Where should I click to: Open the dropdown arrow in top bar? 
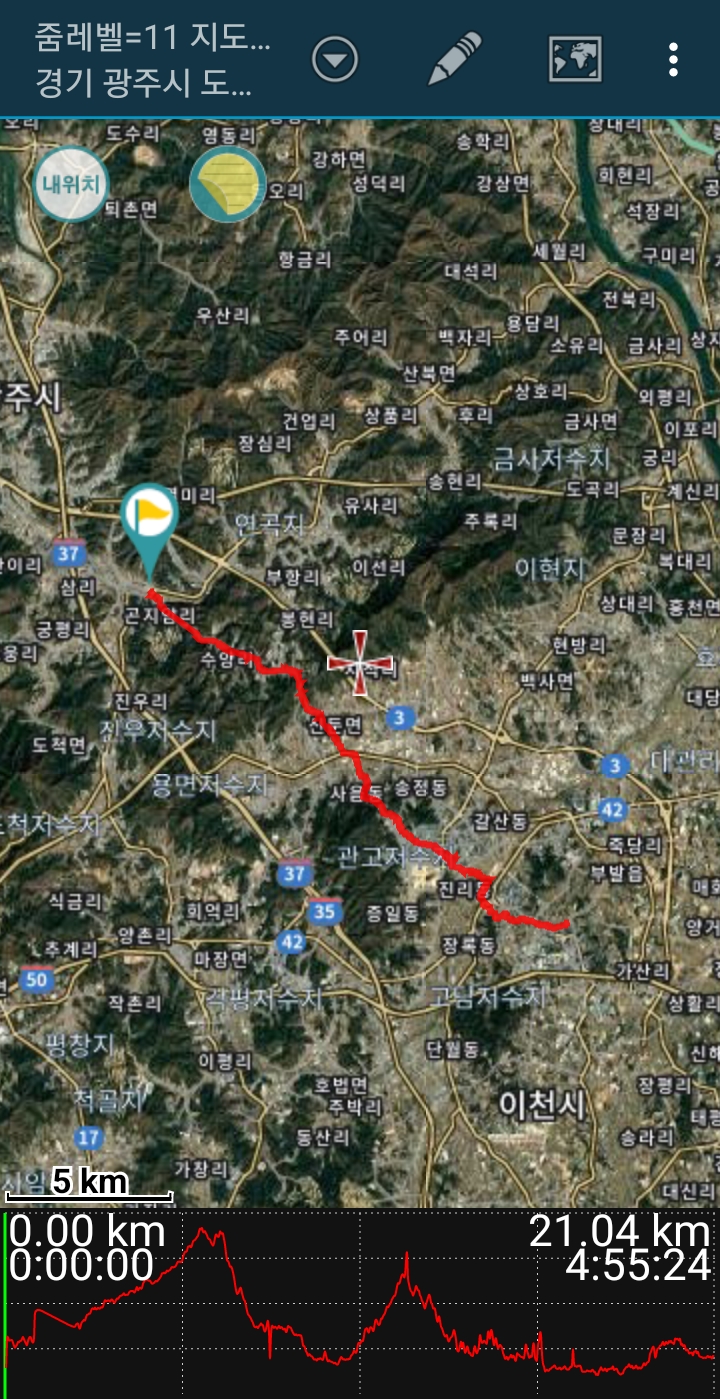(x=335, y=60)
